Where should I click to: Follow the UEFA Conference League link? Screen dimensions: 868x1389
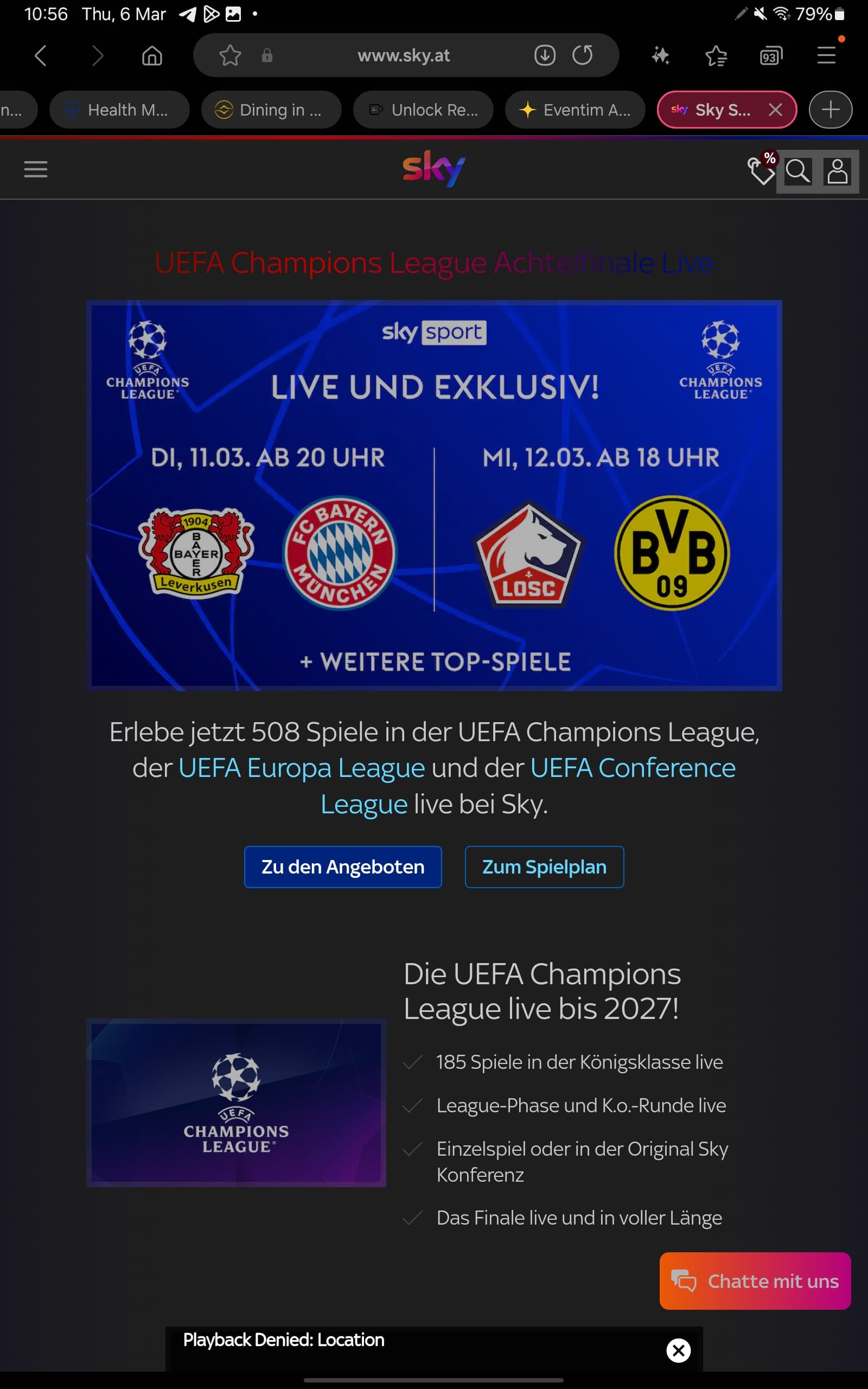(x=632, y=768)
